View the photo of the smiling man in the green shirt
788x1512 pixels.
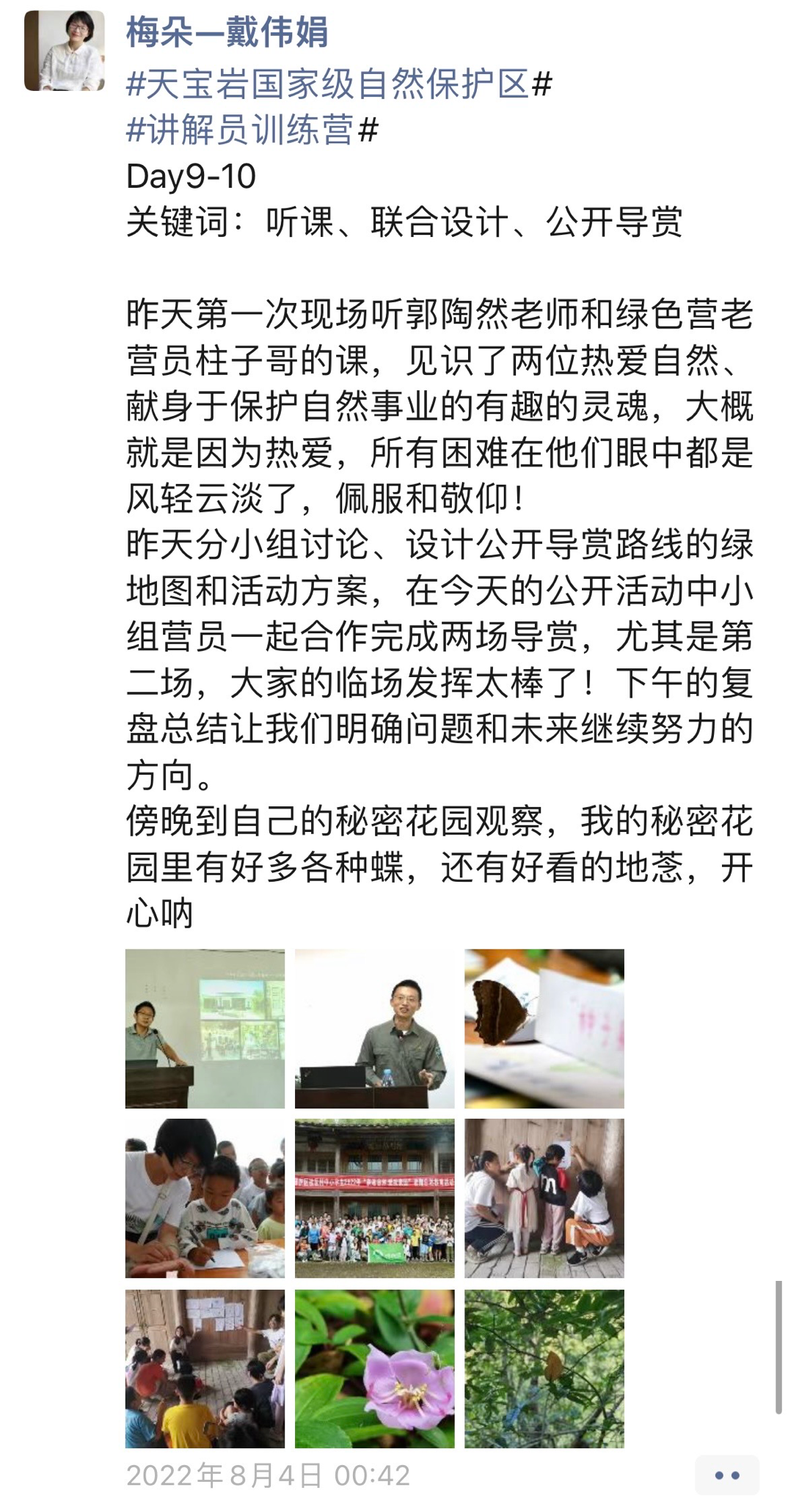click(x=374, y=1029)
